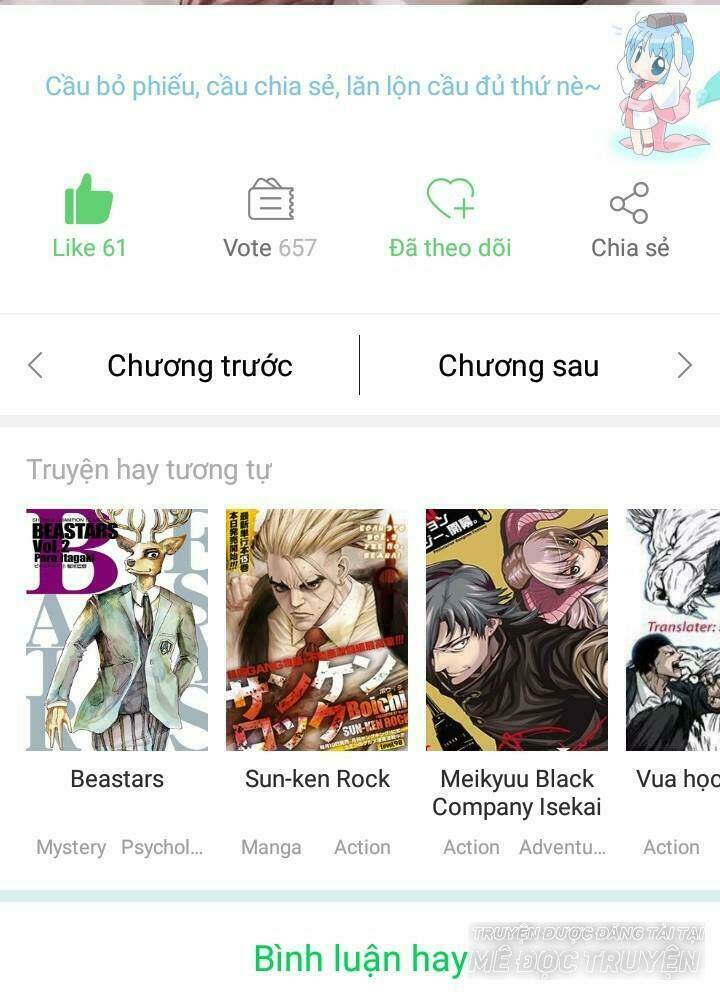Filter by the Mystery genre tag
Image resolution: width=720 pixels, height=995 pixels.
70,847
